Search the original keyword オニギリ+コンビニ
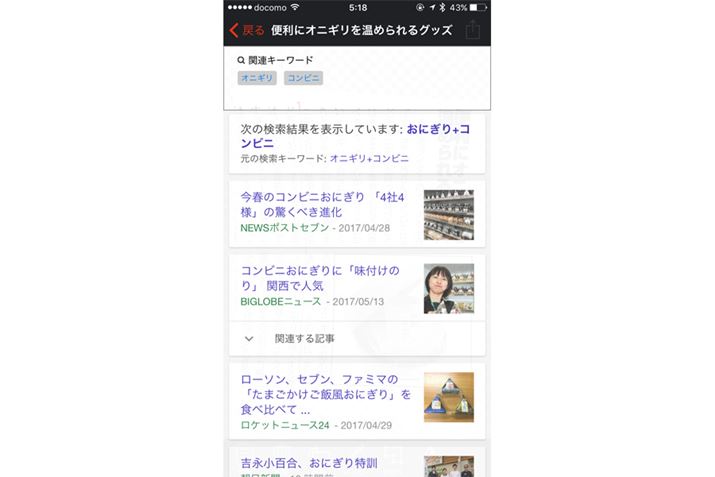The height and width of the screenshot is (477, 715). pyautogui.click(x=368, y=158)
